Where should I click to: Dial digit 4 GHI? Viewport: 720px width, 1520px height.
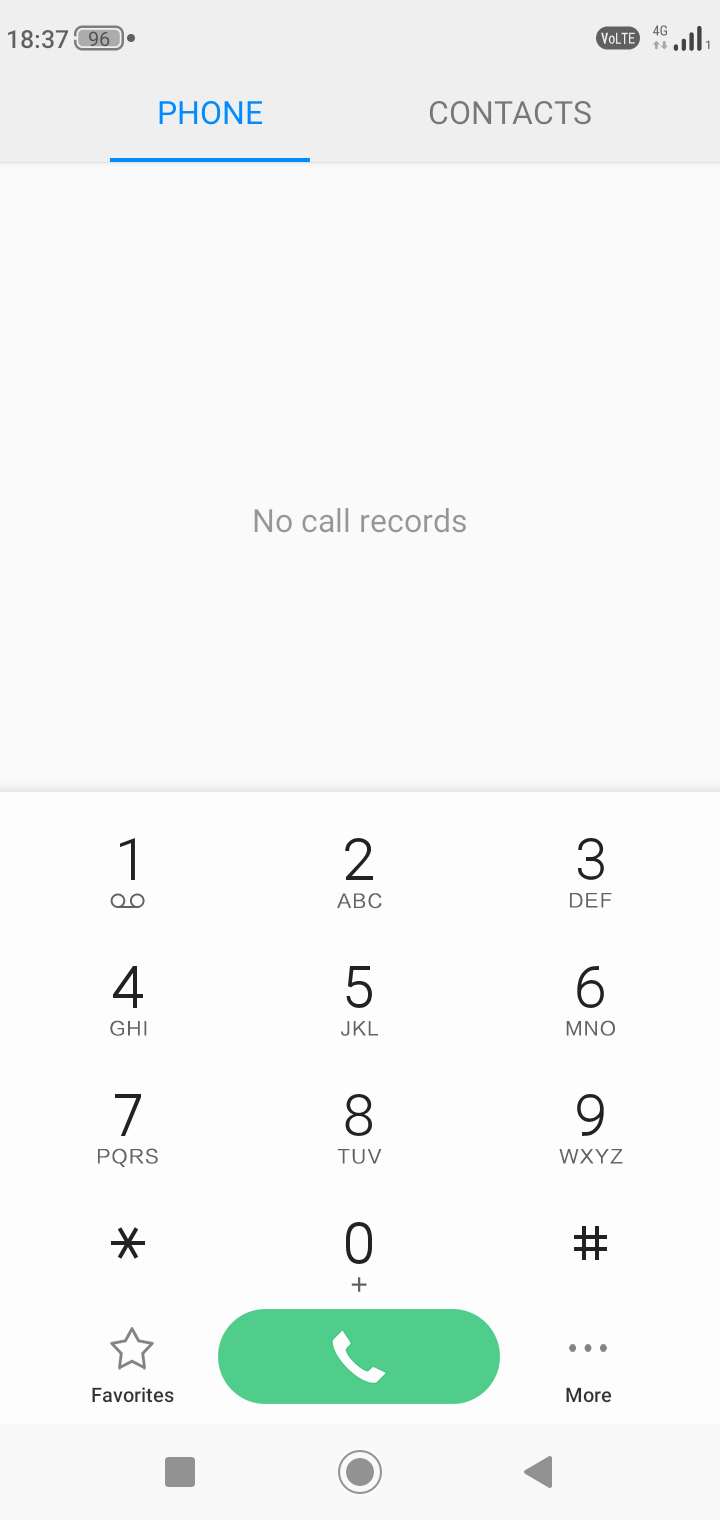[x=128, y=1000]
